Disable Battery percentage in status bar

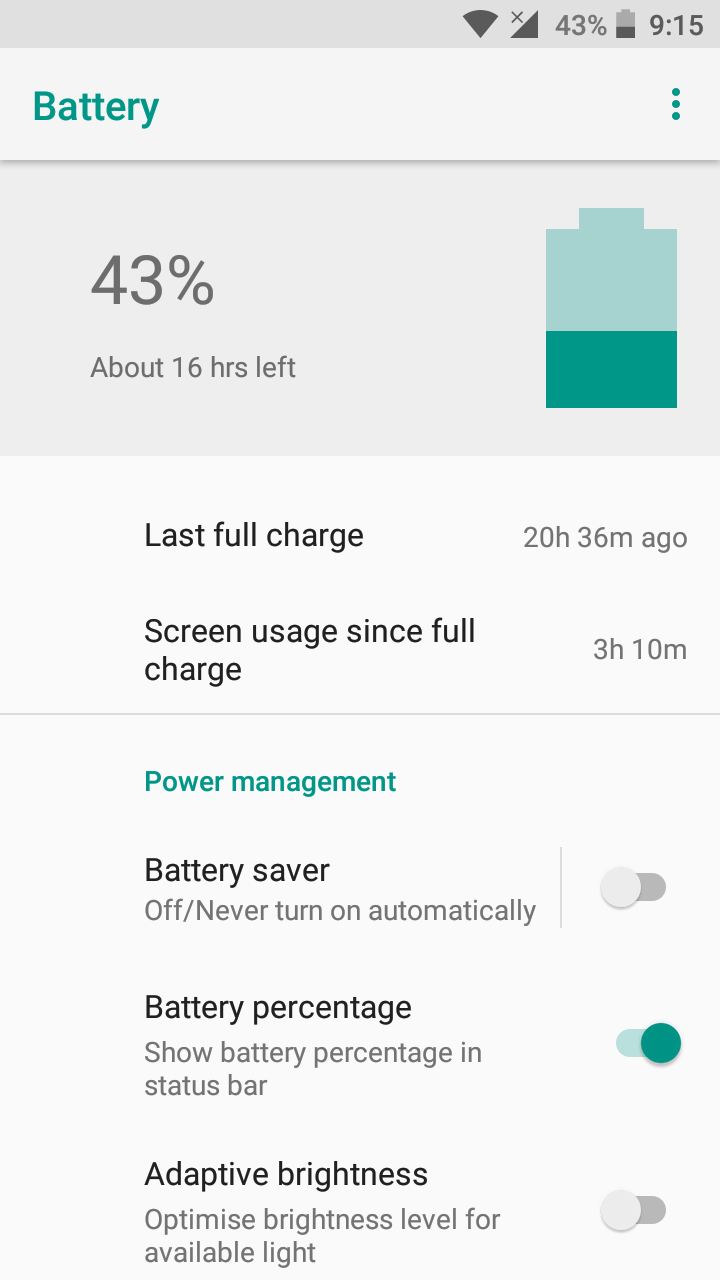(x=648, y=1044)
